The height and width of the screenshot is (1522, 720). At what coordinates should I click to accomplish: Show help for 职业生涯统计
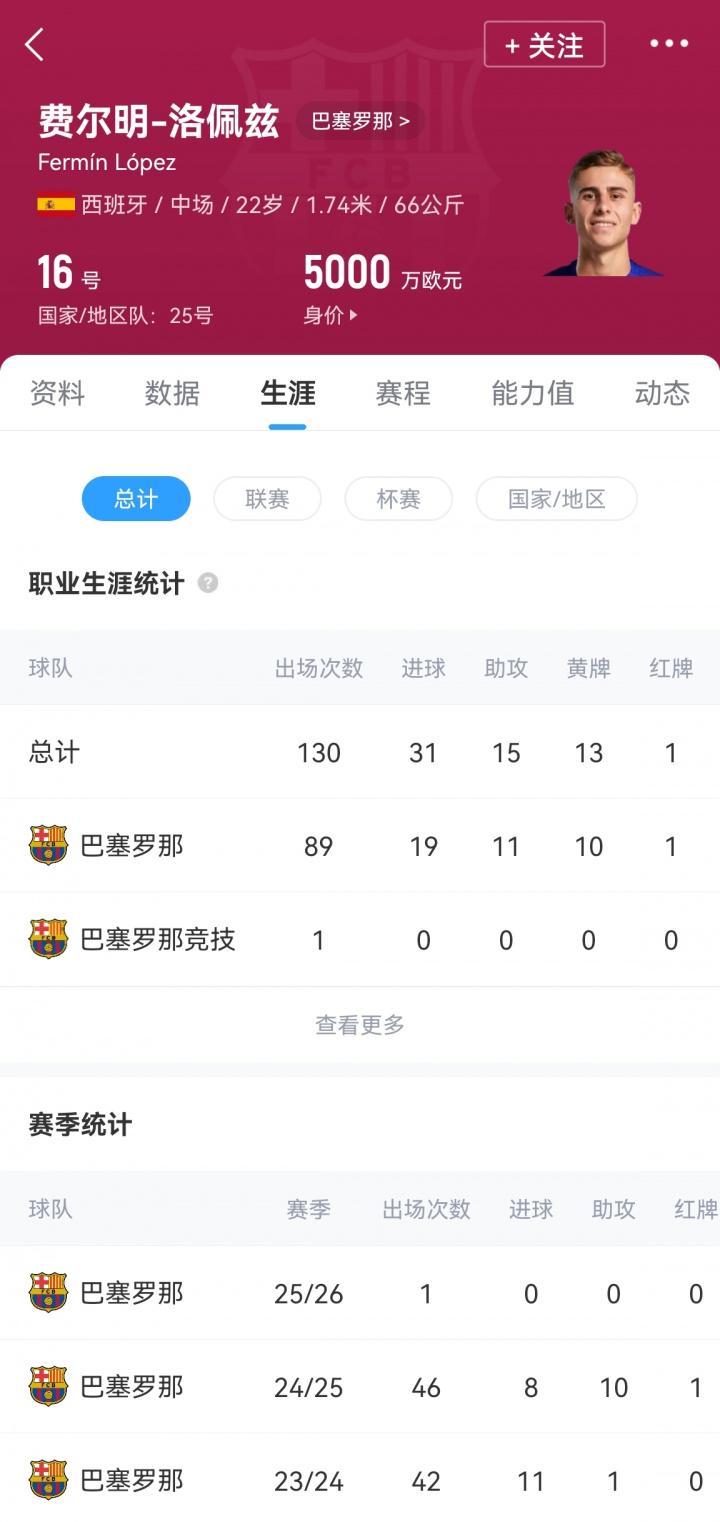(x=208, y=583)
